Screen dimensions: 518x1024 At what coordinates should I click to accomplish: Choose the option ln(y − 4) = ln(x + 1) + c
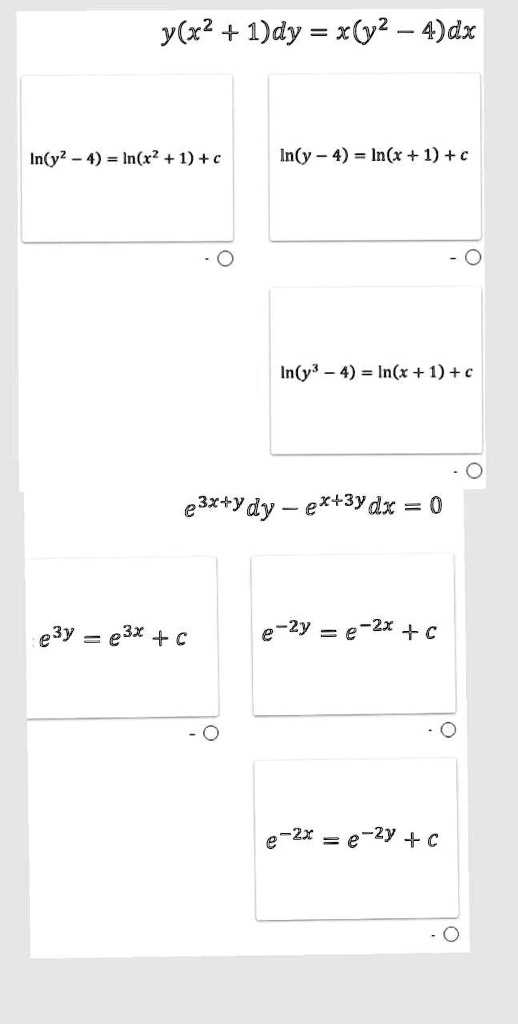click(x=474, y=258)
